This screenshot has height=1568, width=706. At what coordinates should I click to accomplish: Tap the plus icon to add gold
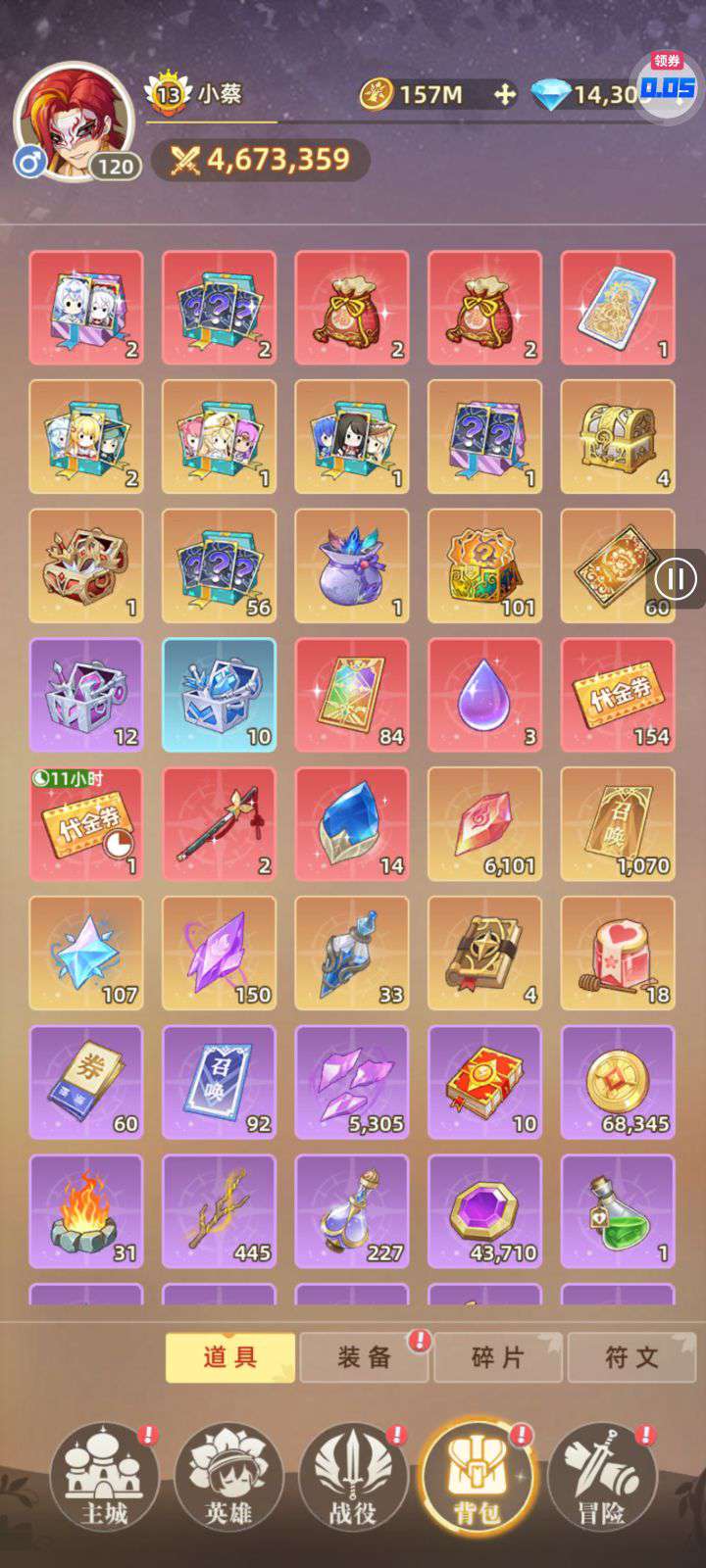[x=504, y=94]
